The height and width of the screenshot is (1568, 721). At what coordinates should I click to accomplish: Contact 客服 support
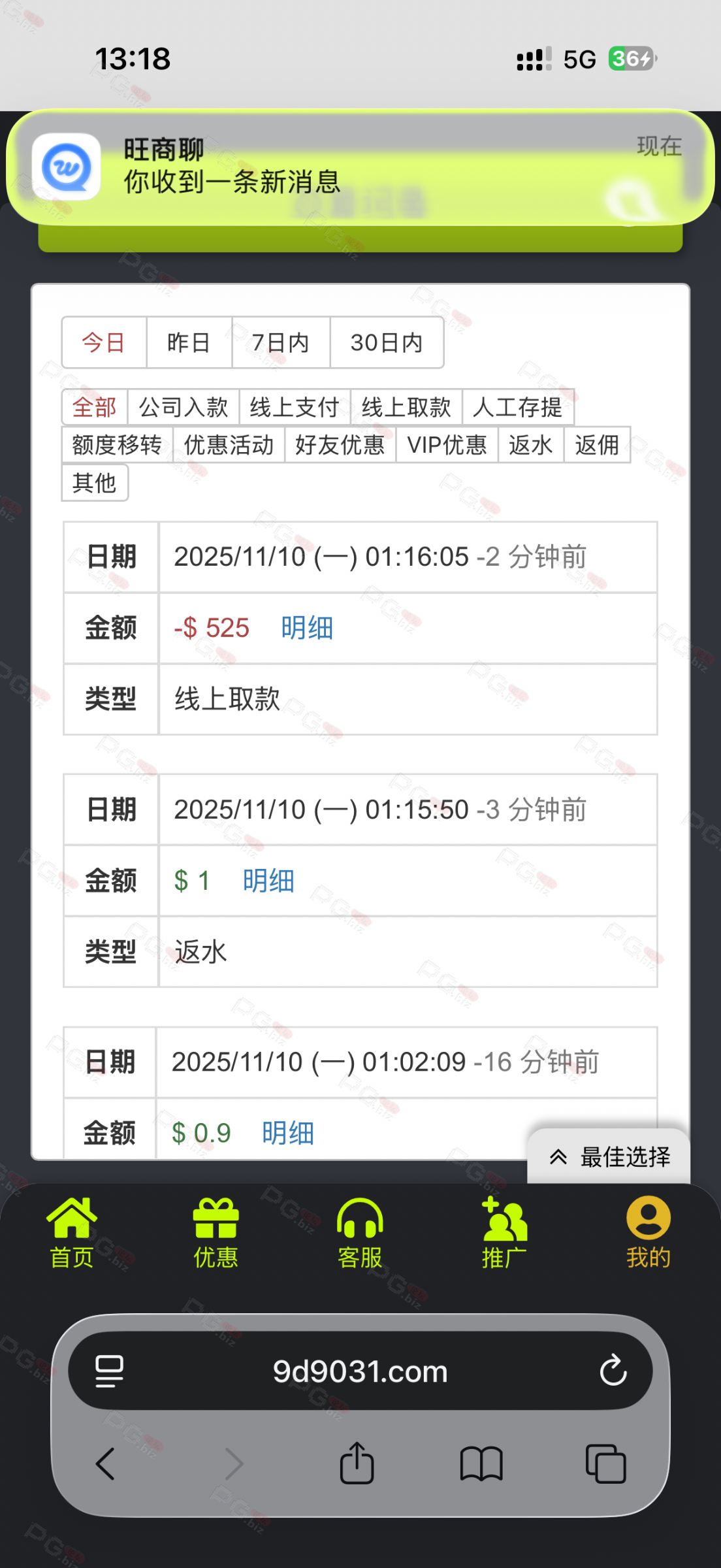coord(360,1232)
